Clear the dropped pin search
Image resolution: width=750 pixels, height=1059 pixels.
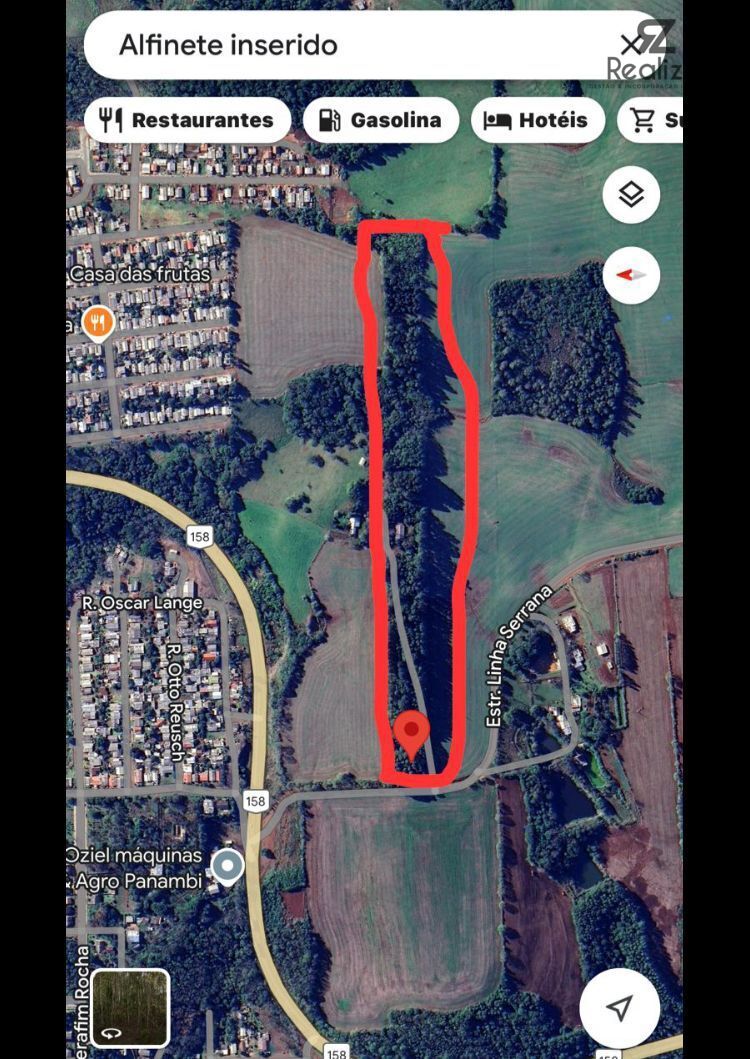point(630,45)
